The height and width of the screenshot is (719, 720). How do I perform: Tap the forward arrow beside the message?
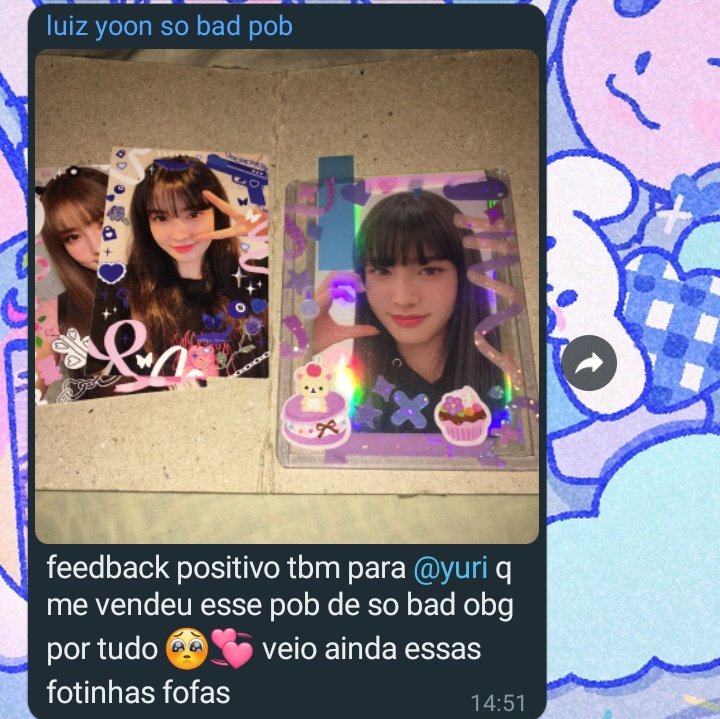point(589,364)
